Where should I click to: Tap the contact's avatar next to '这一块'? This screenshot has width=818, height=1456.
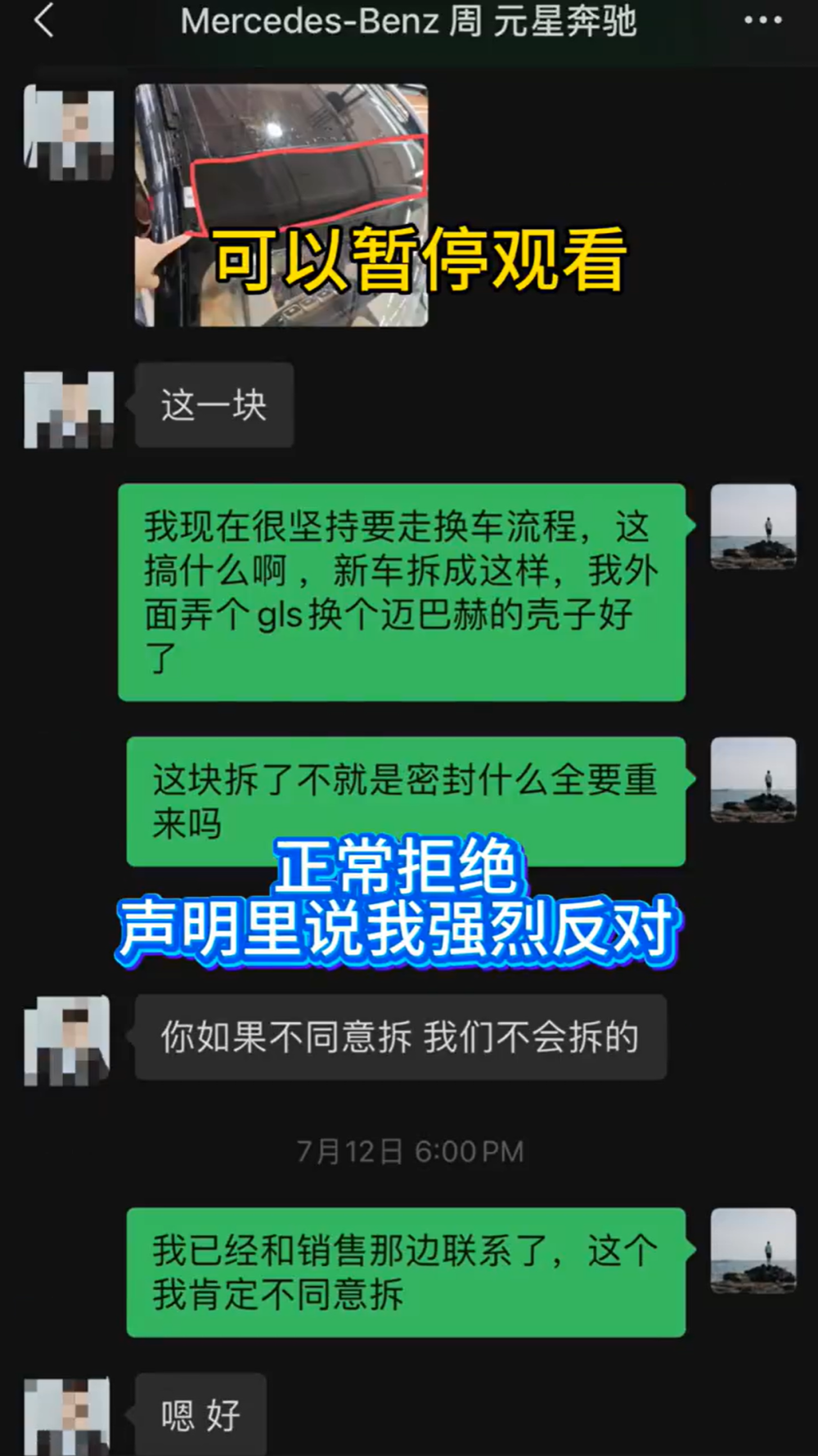[x=70, y=409]
